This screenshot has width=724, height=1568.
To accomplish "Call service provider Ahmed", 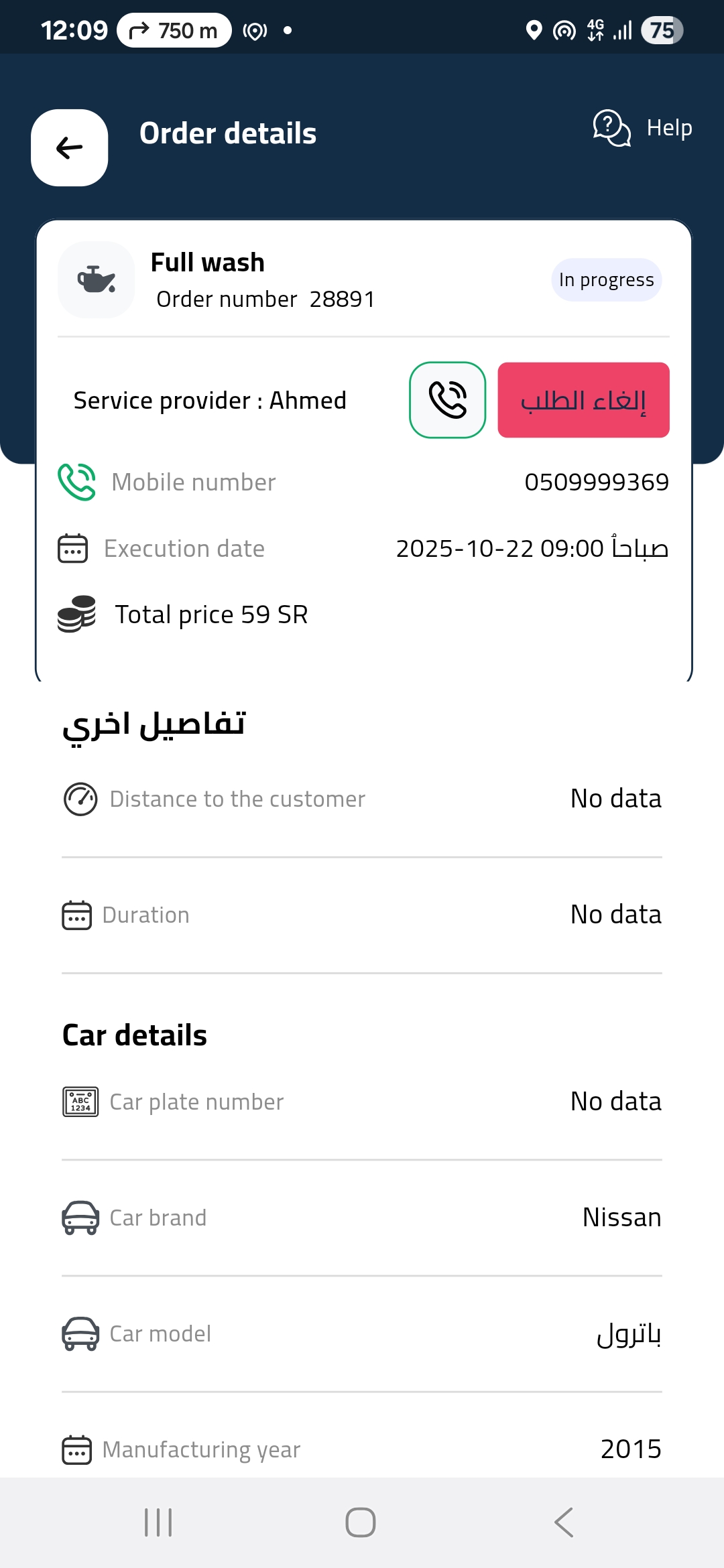I will 447,400.
